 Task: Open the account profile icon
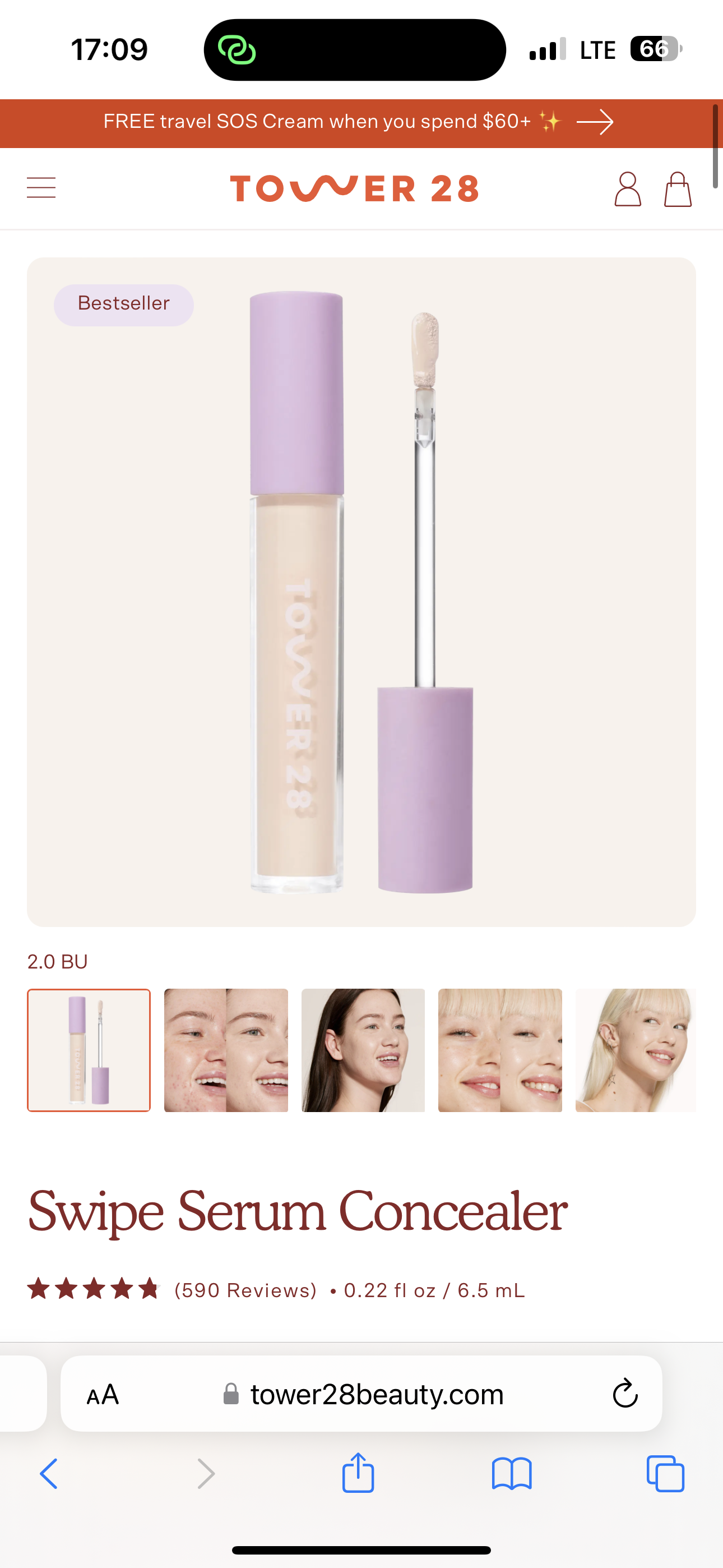click(x=628, y=188)
